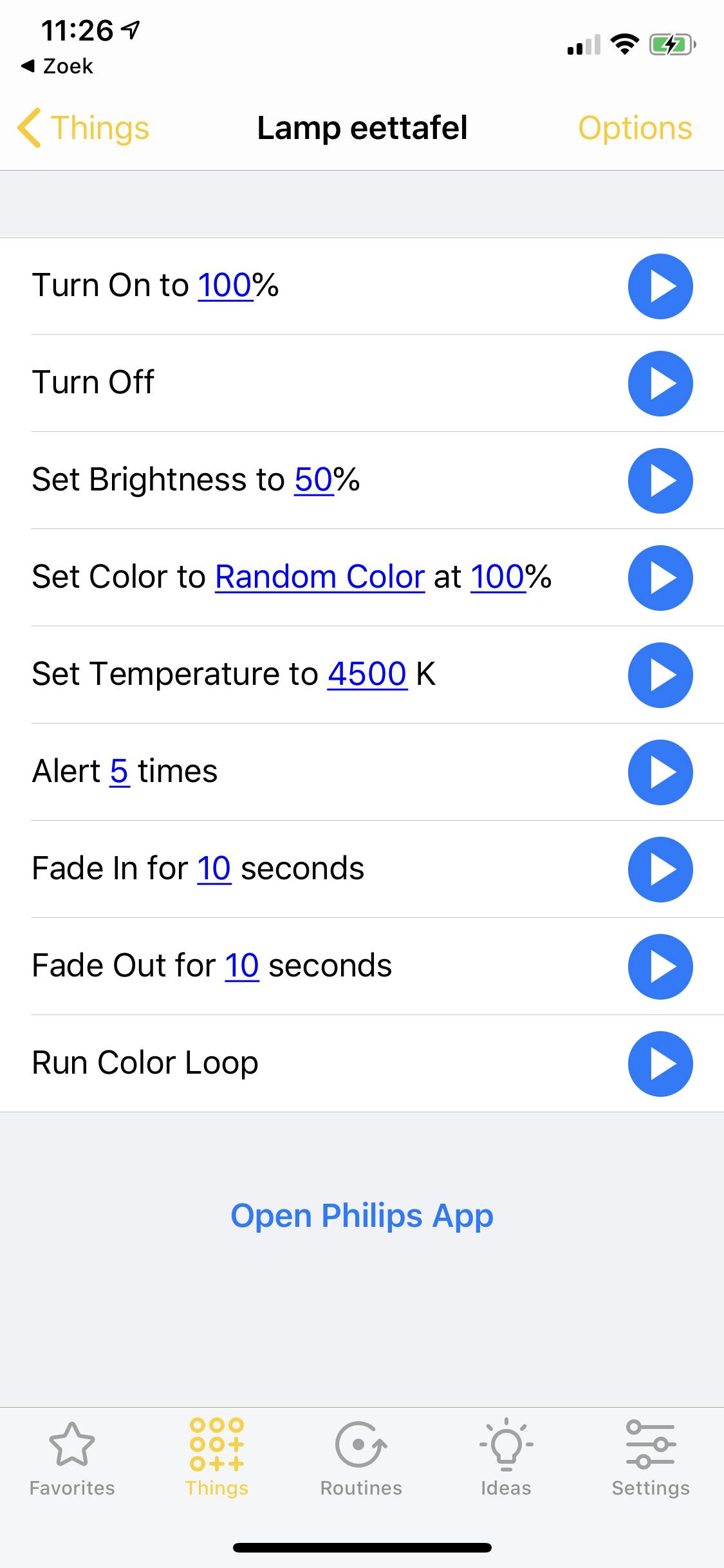Start the Color Loop
The height and width of the screenshot is (1568, 724).
660,1064
